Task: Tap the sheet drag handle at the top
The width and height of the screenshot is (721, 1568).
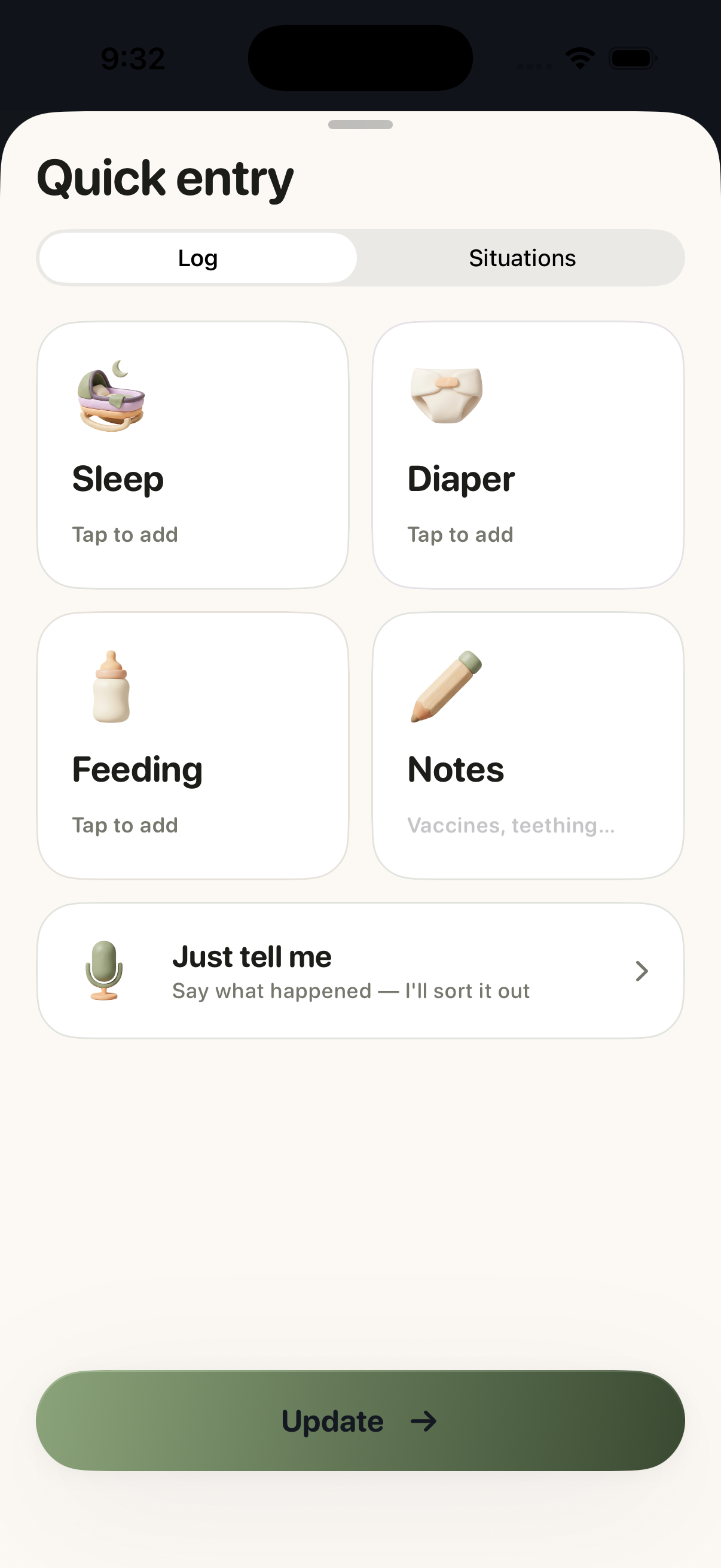Action: point(360,126)
